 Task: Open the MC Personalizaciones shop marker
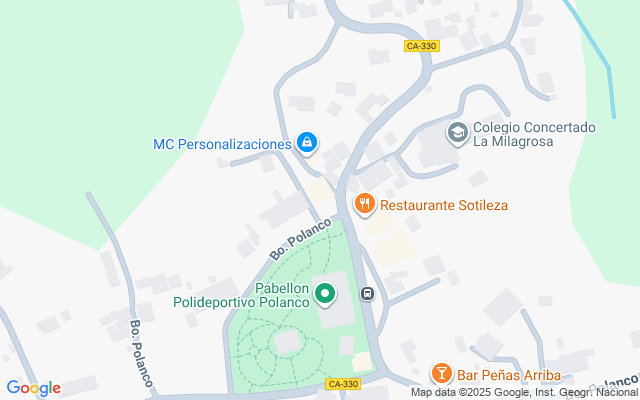tap(307, 144)
